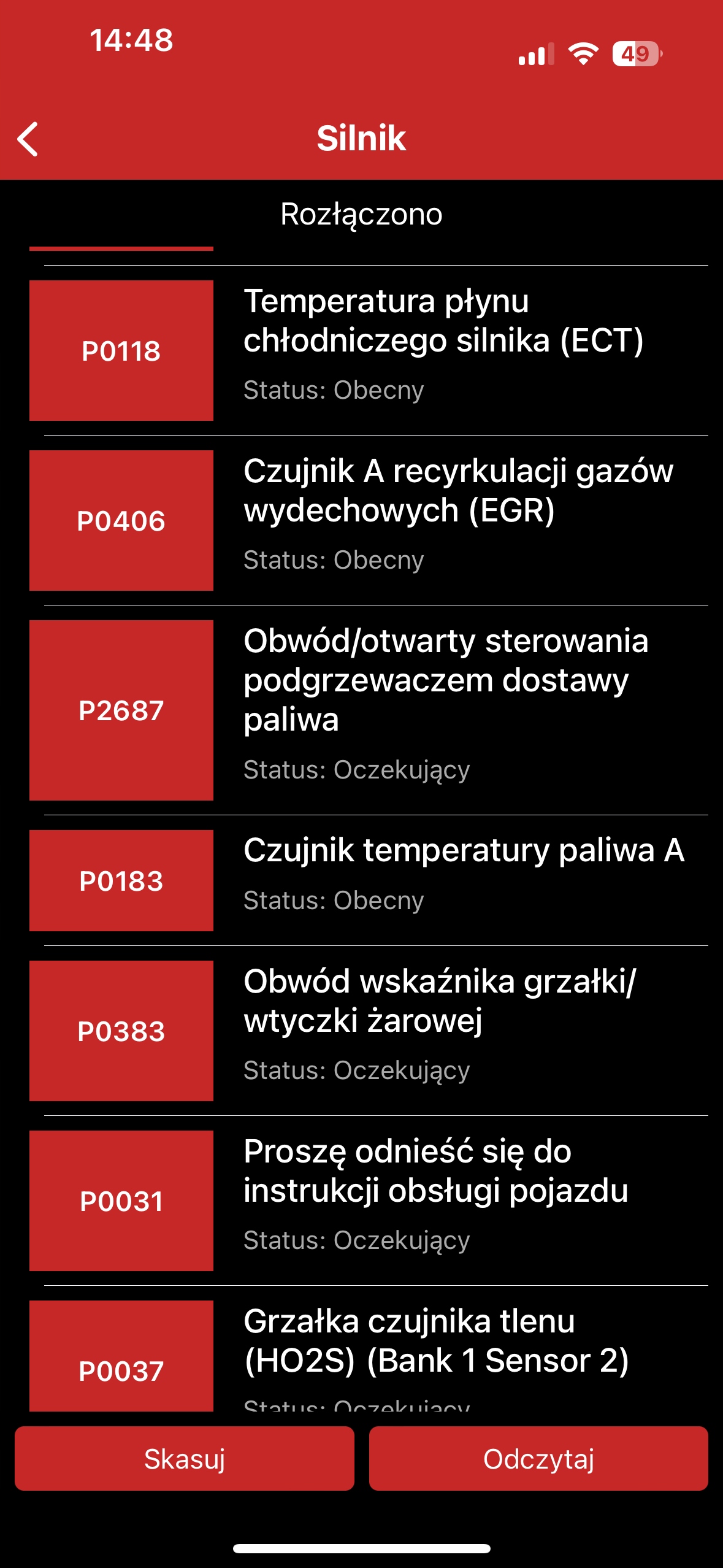Open fault code P0383 glow plug entry
Image resolution: width=723 pixels, height=1568 pixels.
[368, 1031]
